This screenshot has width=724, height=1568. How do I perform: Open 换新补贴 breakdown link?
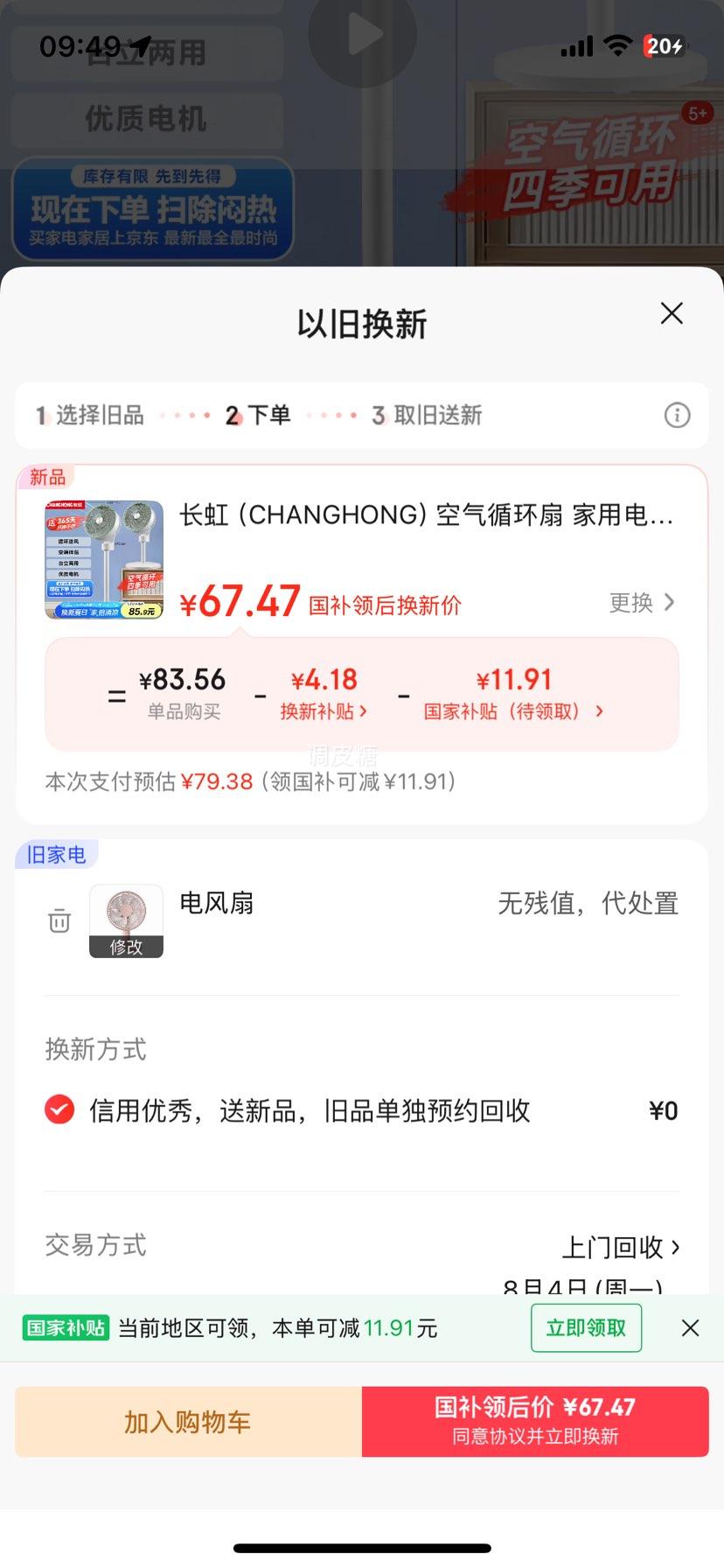coord(324,711)
